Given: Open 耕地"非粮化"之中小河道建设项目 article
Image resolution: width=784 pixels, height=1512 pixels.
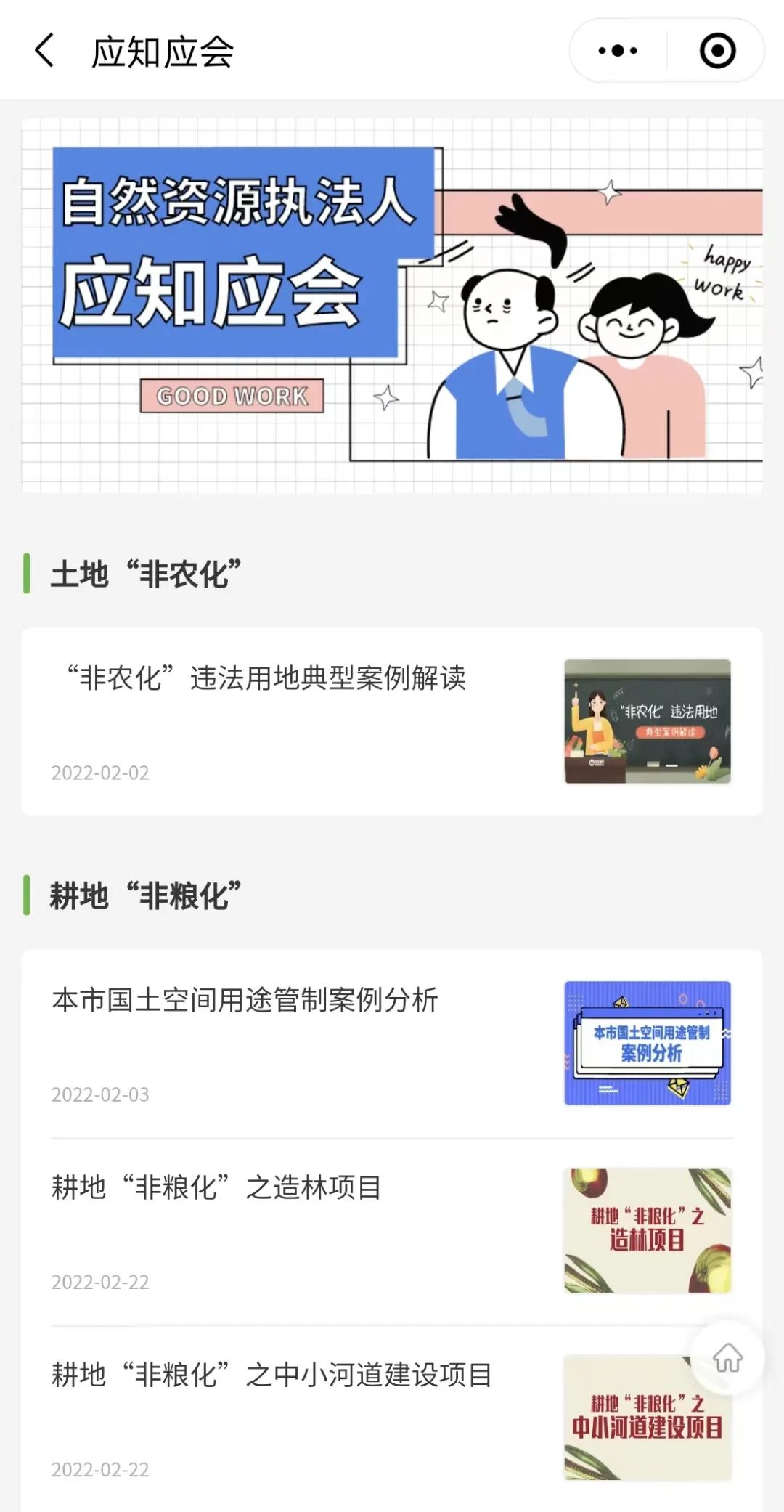Looking at the screenshot, I should (272, 1375).
